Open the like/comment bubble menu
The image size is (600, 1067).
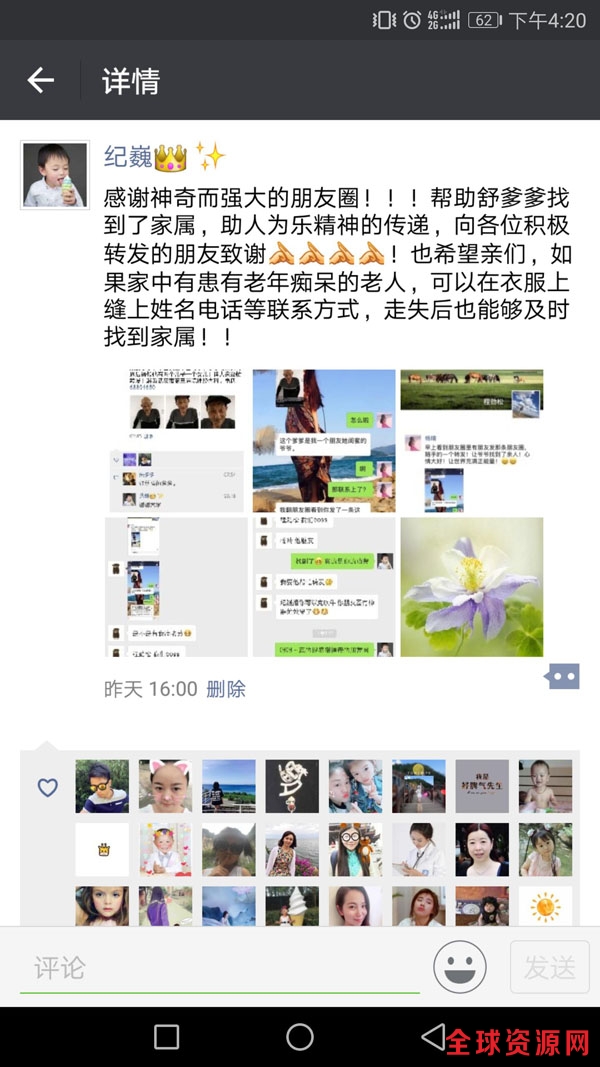(x=562, y=677)
